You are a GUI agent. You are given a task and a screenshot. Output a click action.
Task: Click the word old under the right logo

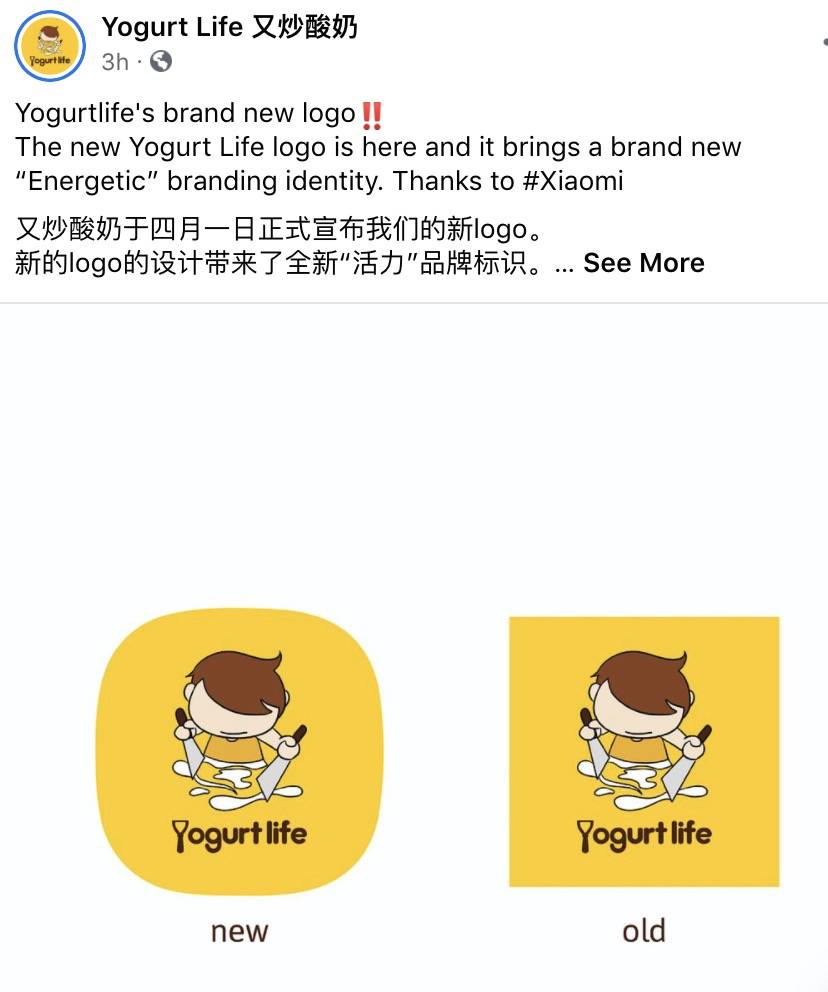pos(644,929)
